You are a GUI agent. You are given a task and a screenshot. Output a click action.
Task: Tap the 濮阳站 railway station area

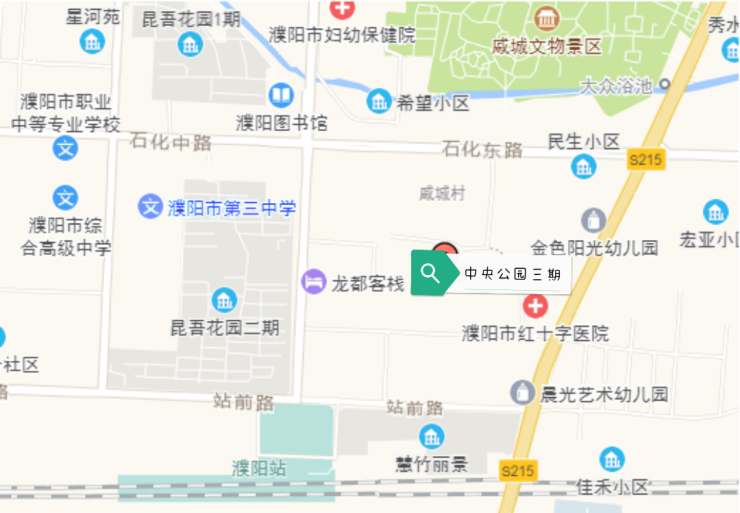259,467
